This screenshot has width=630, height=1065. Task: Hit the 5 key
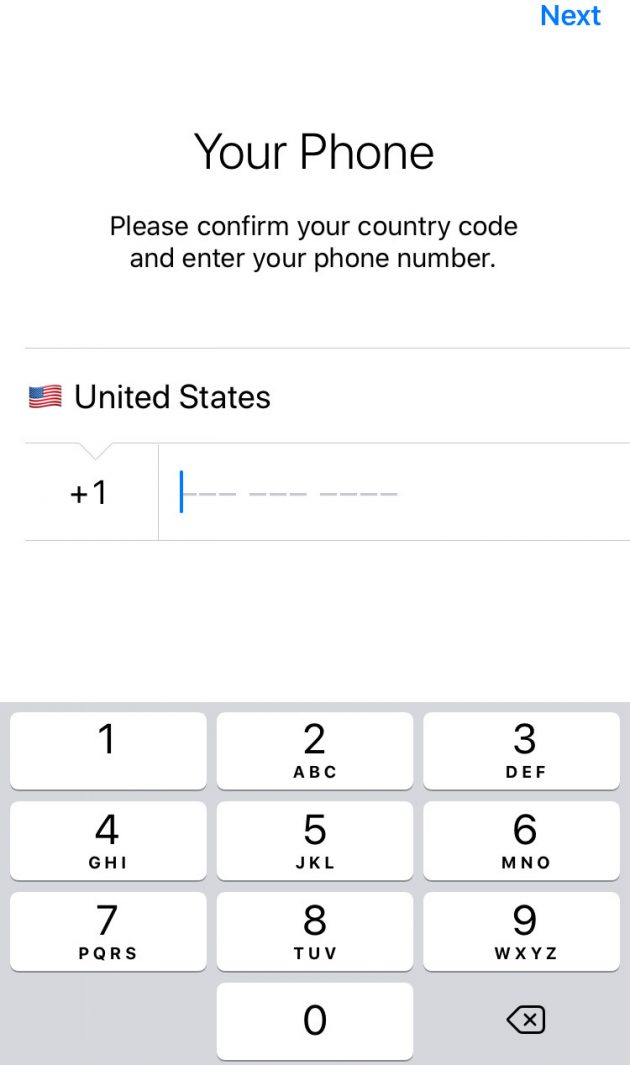[315, 840]
